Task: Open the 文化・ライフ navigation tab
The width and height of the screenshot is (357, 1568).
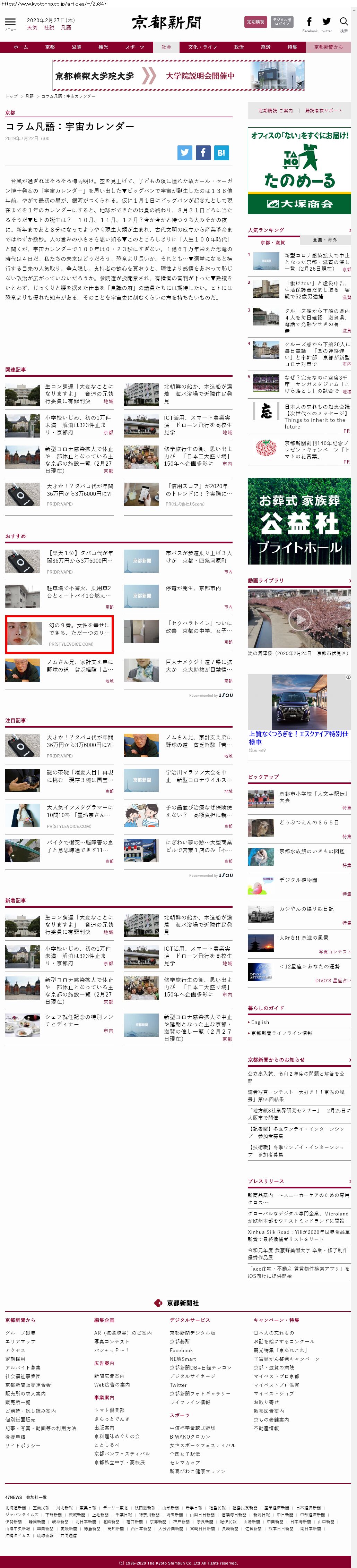Action: tap(202, 47)
